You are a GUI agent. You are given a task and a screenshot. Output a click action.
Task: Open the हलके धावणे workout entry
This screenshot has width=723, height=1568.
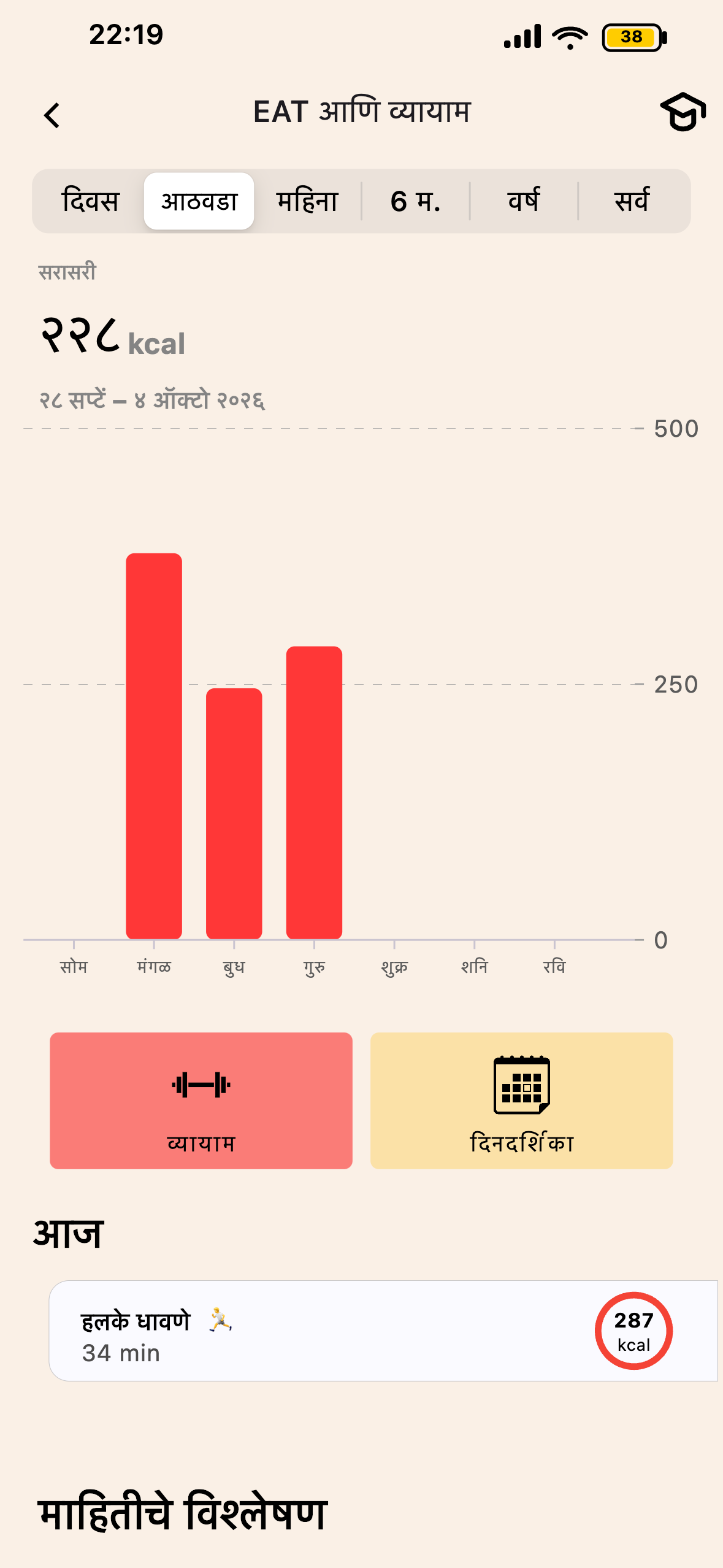(383, 1331)
